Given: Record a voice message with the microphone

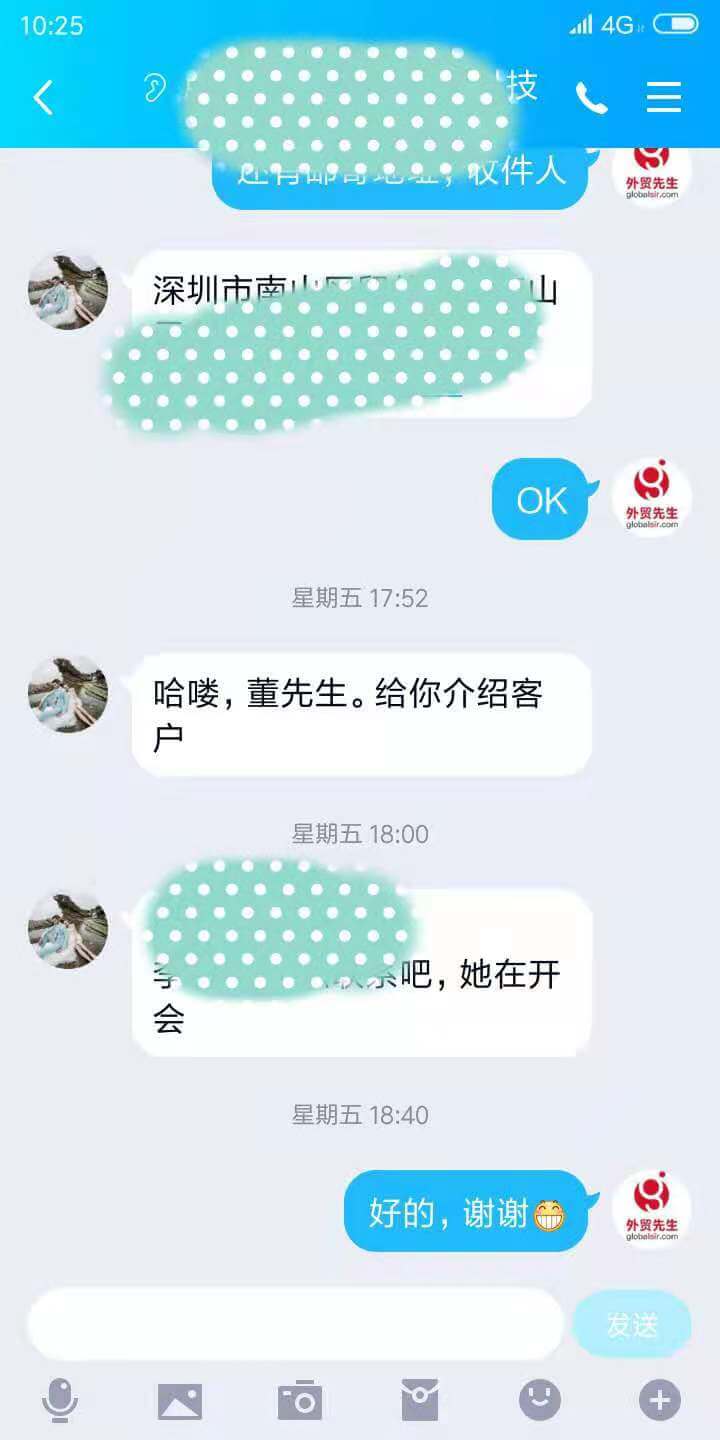Looking at the screenshot, I should pyautogui.click(x=60, y=1400).
